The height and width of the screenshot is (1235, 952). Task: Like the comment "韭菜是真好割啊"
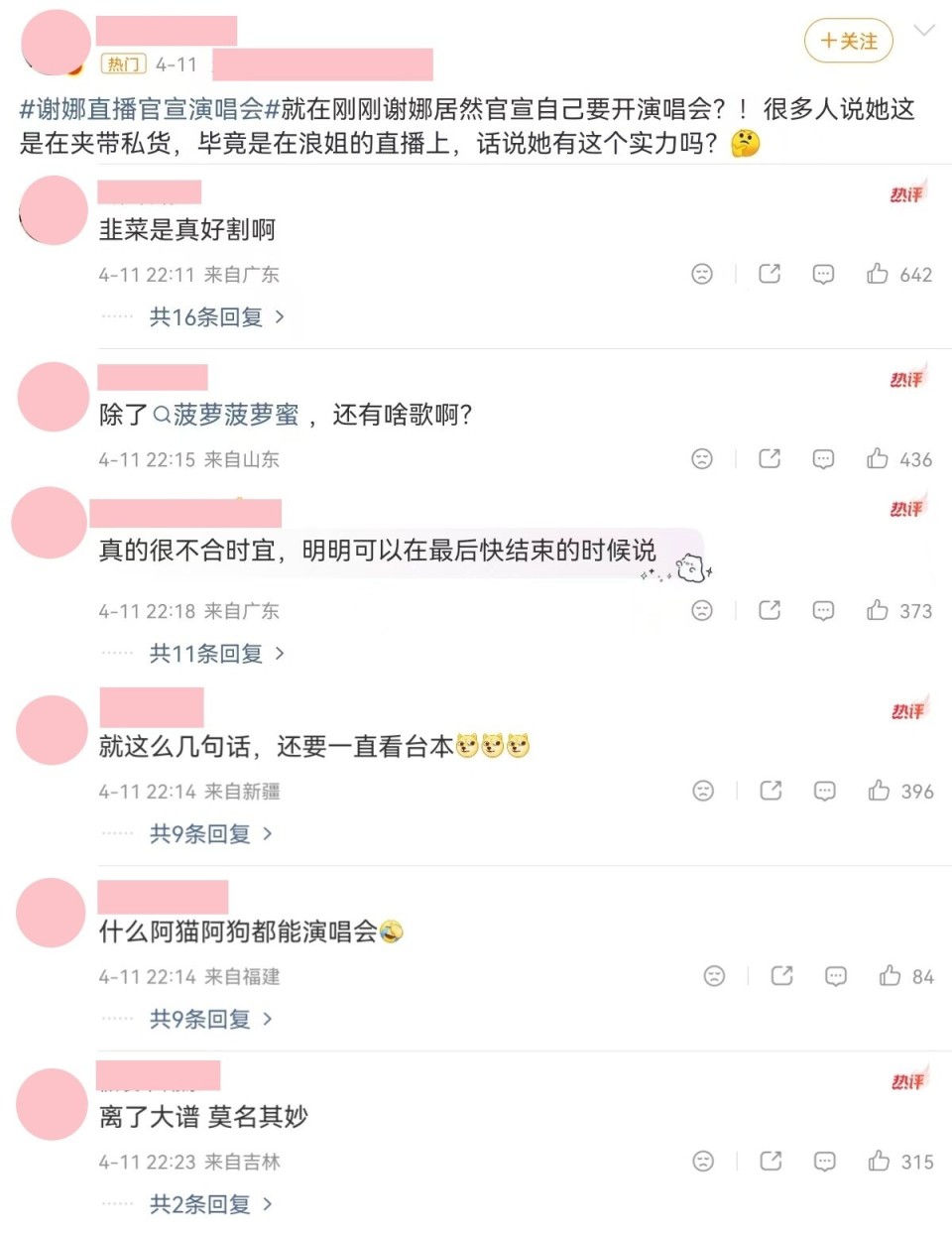click(x=877, y=273)
